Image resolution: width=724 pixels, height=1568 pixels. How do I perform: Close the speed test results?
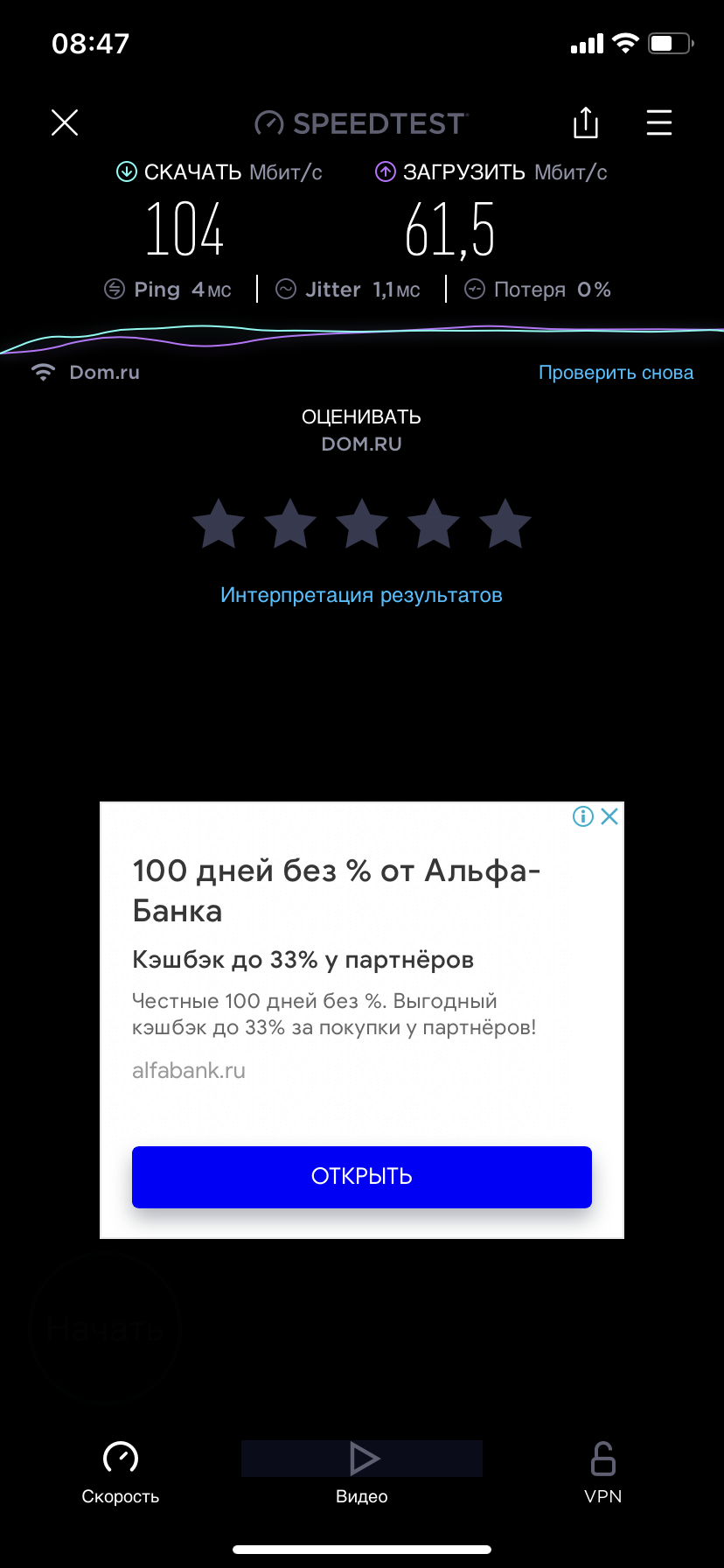point(65,122)
